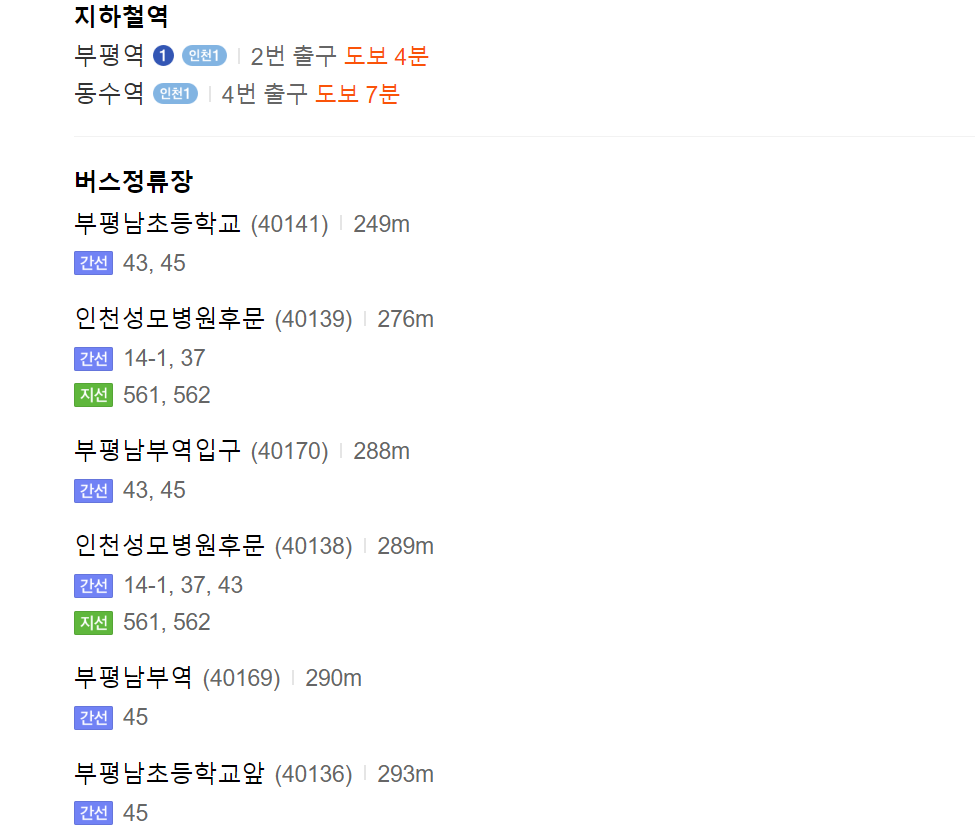Open bus stop 부평남초등학교 (40141)

click(158, 224)
